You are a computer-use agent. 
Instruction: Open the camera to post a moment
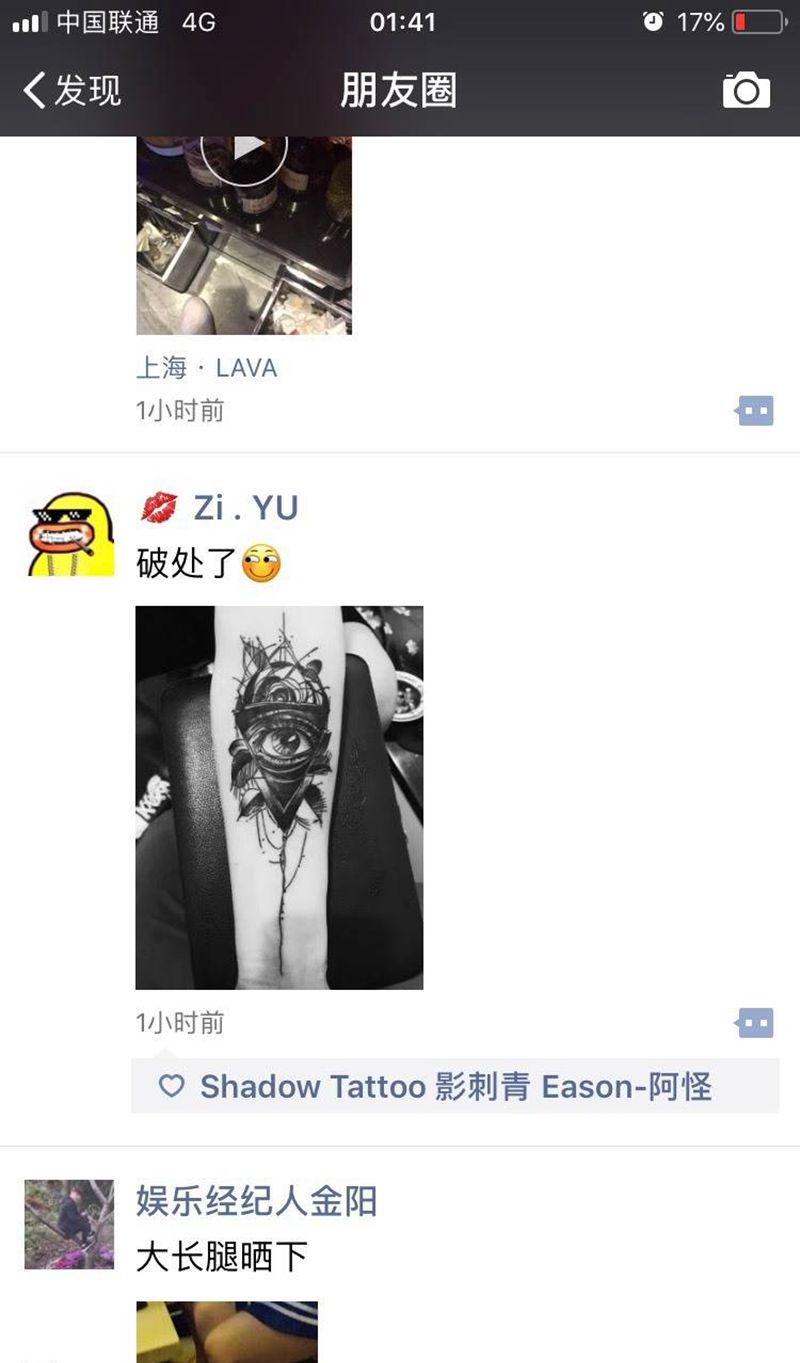(746, 91)
